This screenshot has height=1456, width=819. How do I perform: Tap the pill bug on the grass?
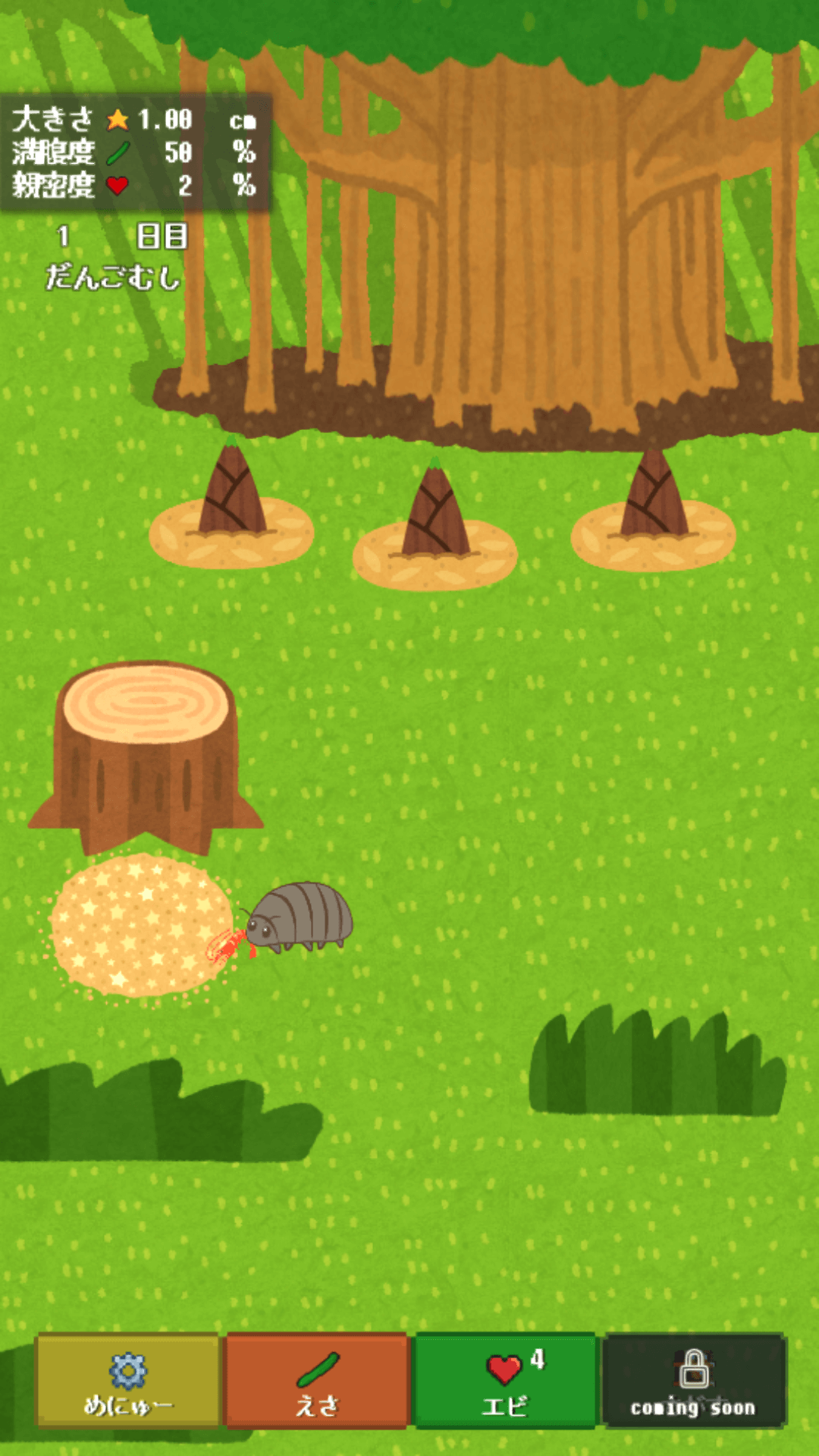(299, 916)
